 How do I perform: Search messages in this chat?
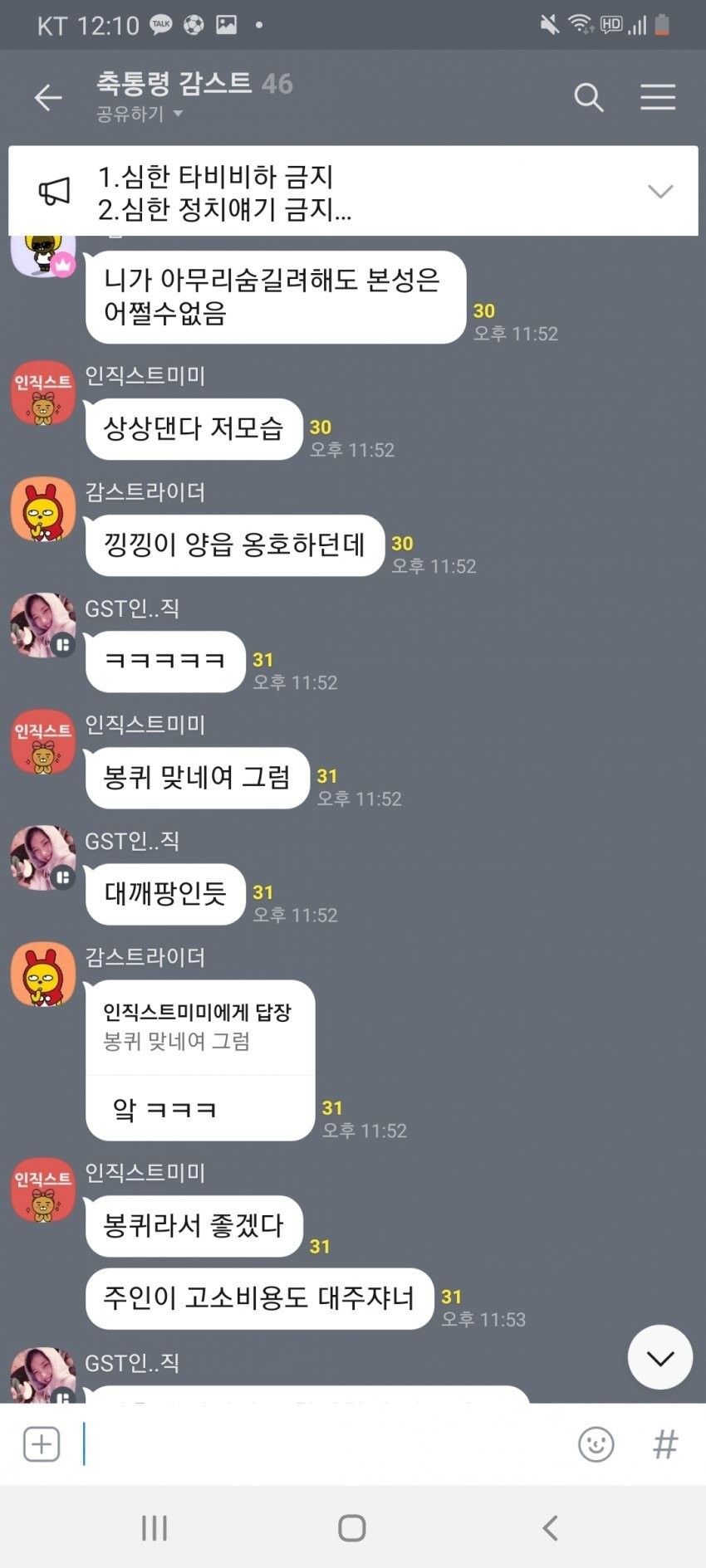click(x=588, y=98)
